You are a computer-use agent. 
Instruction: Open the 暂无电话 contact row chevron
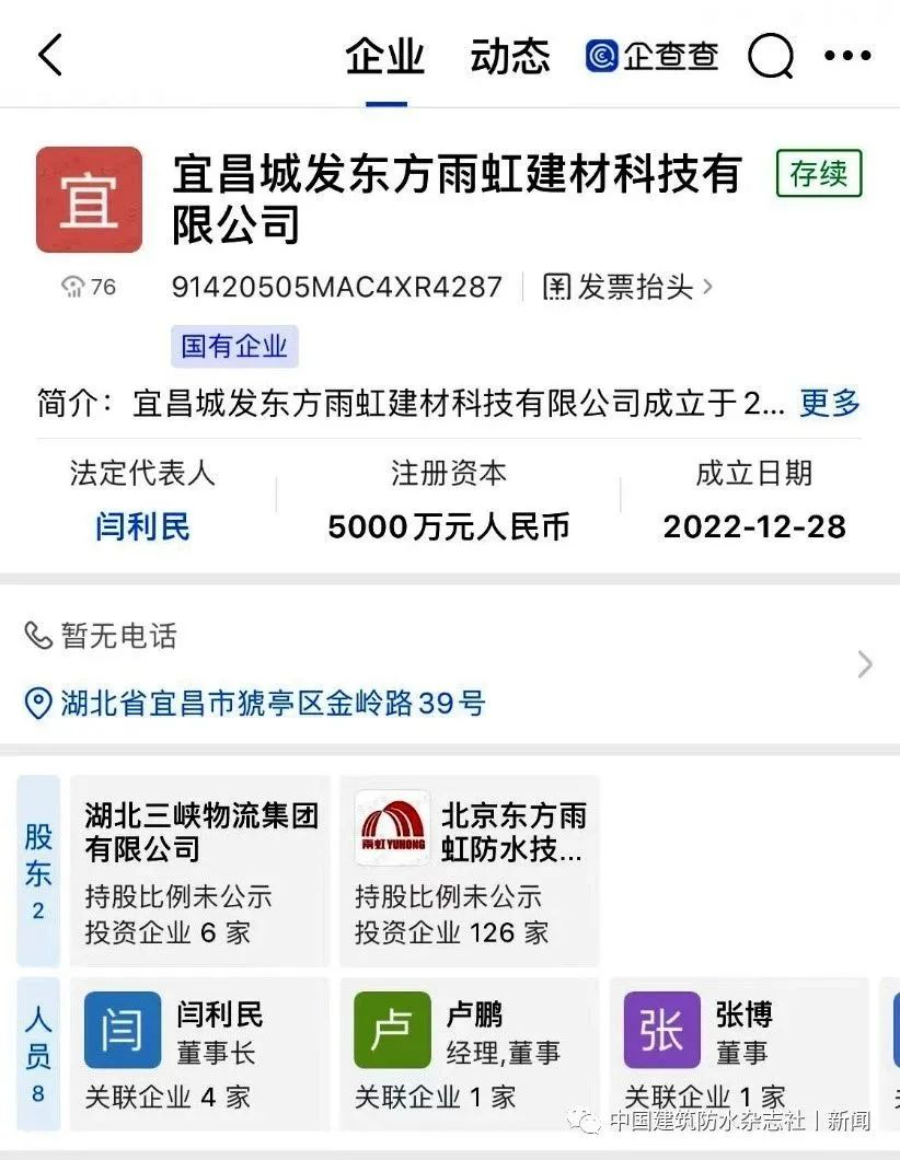pos(864,664)
